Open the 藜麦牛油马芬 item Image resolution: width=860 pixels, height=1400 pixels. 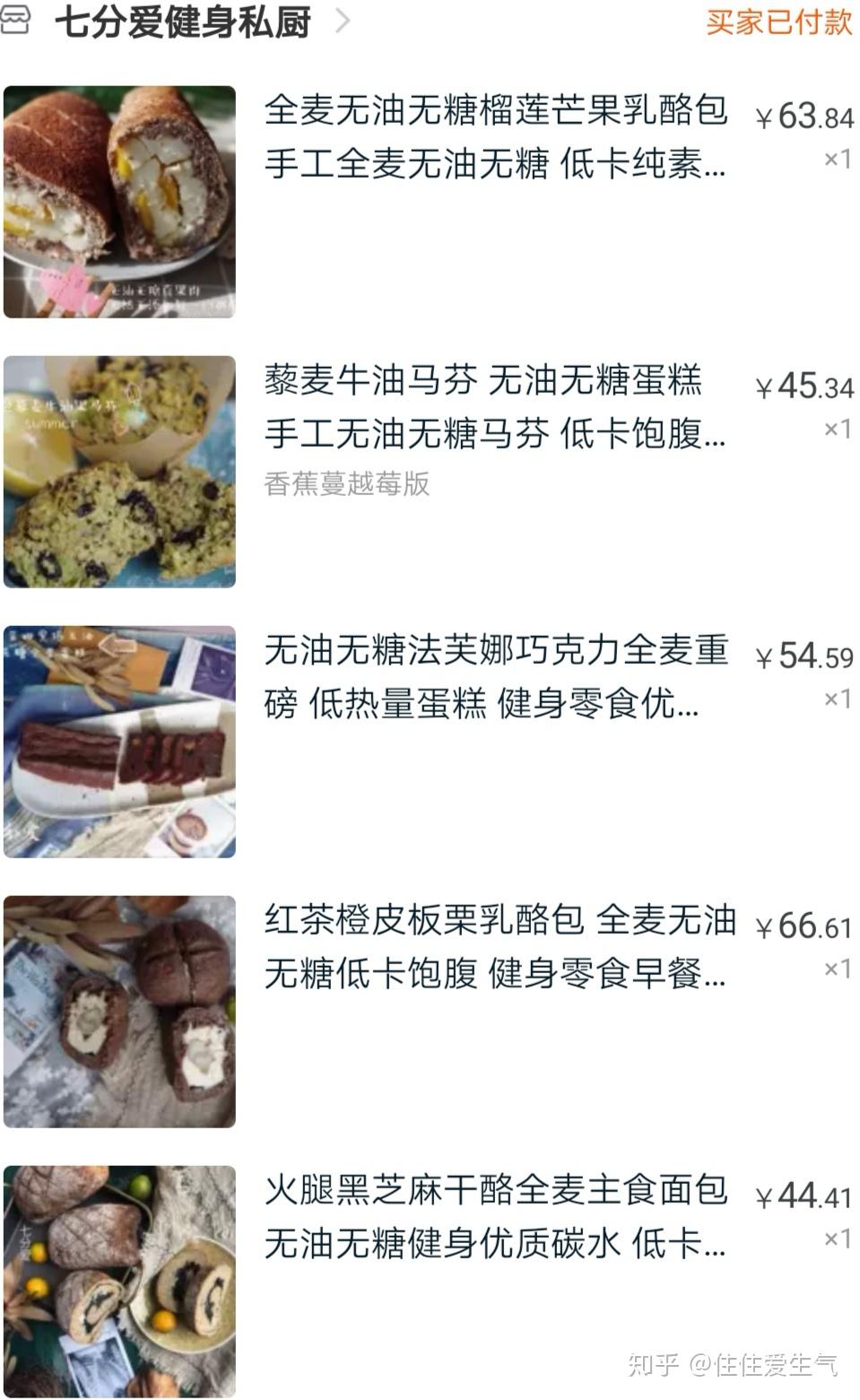[x=494, y=407]
